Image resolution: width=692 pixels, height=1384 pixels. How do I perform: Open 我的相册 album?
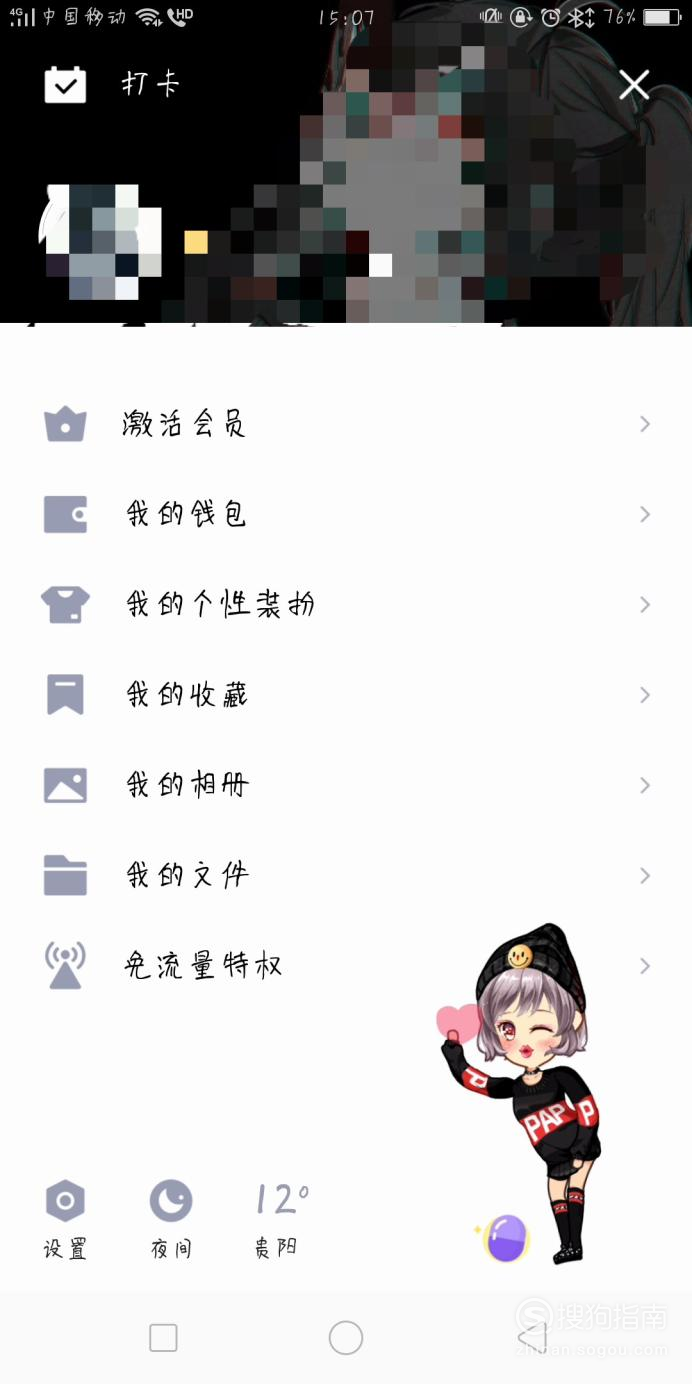[346, 785]
